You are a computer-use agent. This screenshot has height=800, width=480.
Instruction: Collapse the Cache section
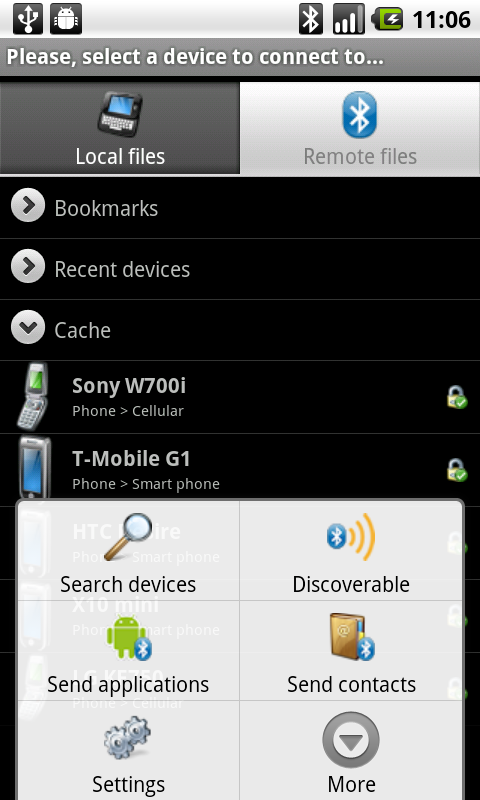coord(240,330)
